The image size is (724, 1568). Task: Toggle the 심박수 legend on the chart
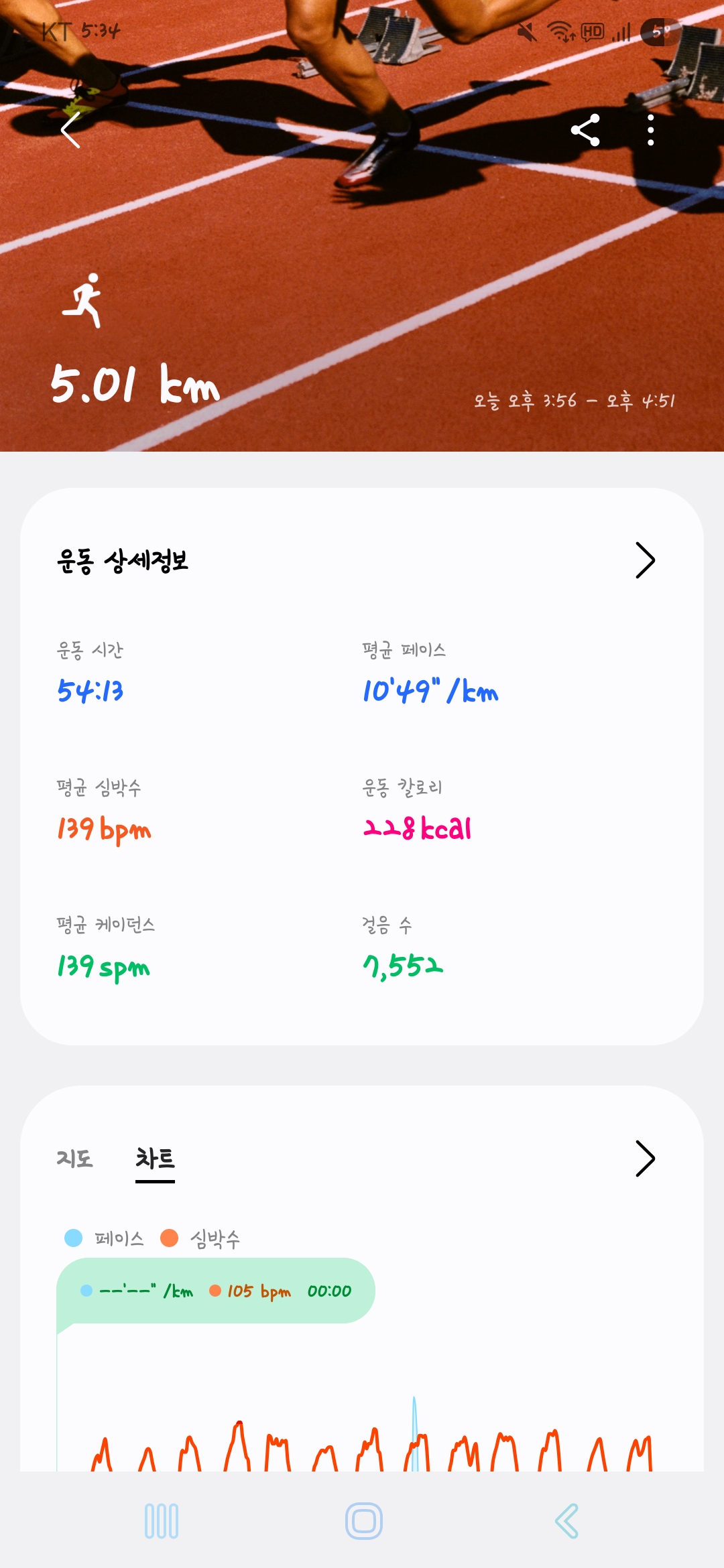(x=200, y=1238)
